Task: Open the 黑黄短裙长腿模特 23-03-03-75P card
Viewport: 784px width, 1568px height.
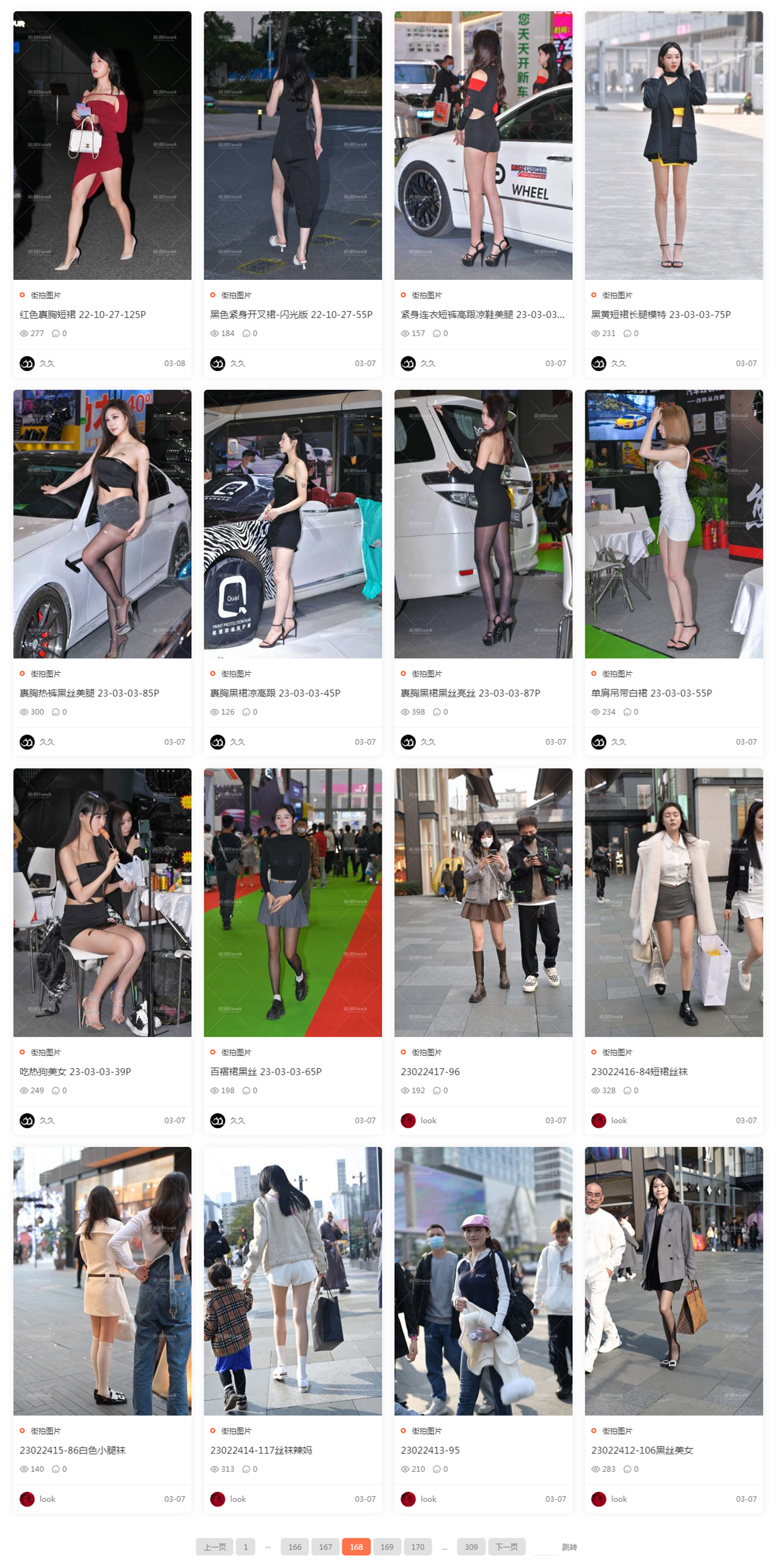Action: click(660, 315)
